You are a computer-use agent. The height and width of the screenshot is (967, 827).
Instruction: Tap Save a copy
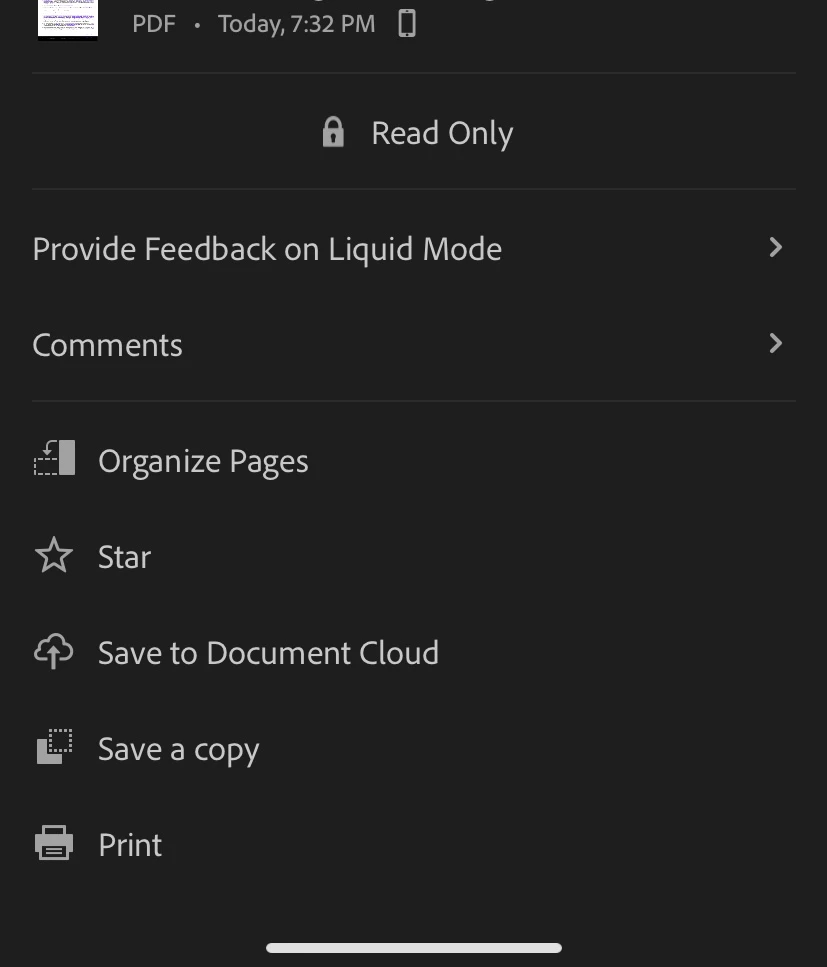pyautogui.click(x=178, y=749)
